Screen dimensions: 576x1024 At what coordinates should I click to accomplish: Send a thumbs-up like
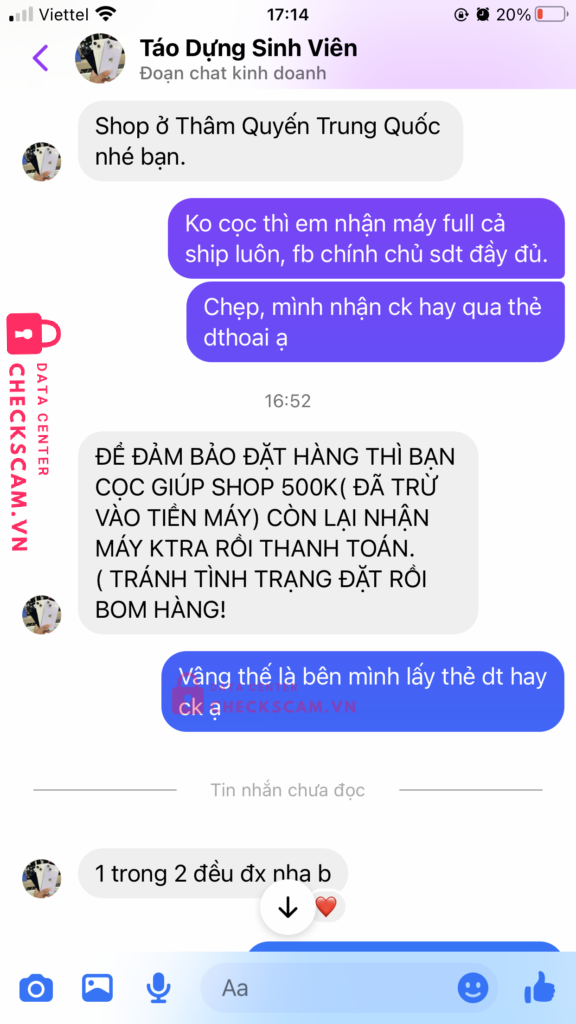pyautogui.click(x=539, y=987)
